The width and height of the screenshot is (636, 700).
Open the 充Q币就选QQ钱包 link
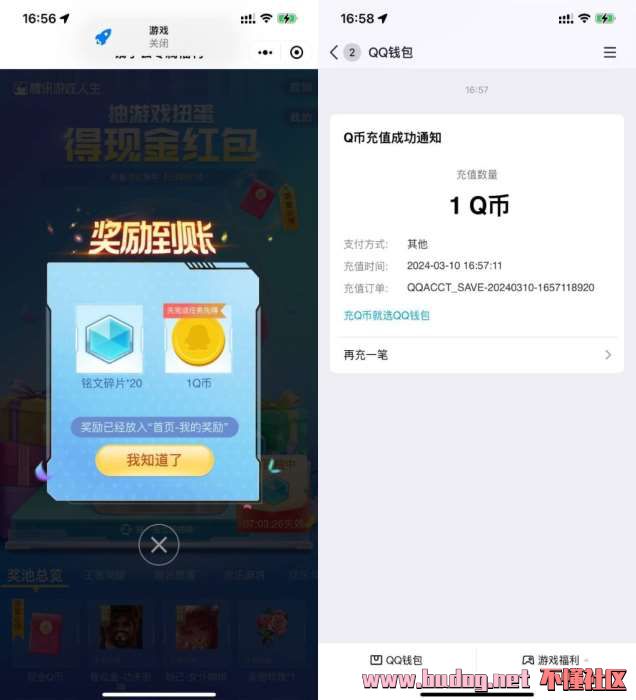(386, 315)
